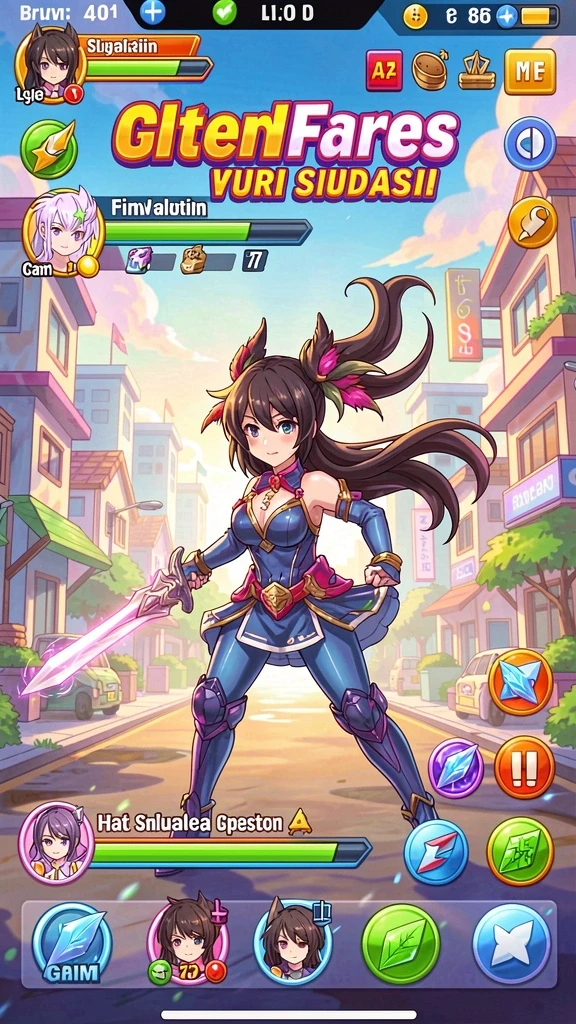The image size is (576, 1024).
Task: Use the green cube skill button
Action: point(520,851)
